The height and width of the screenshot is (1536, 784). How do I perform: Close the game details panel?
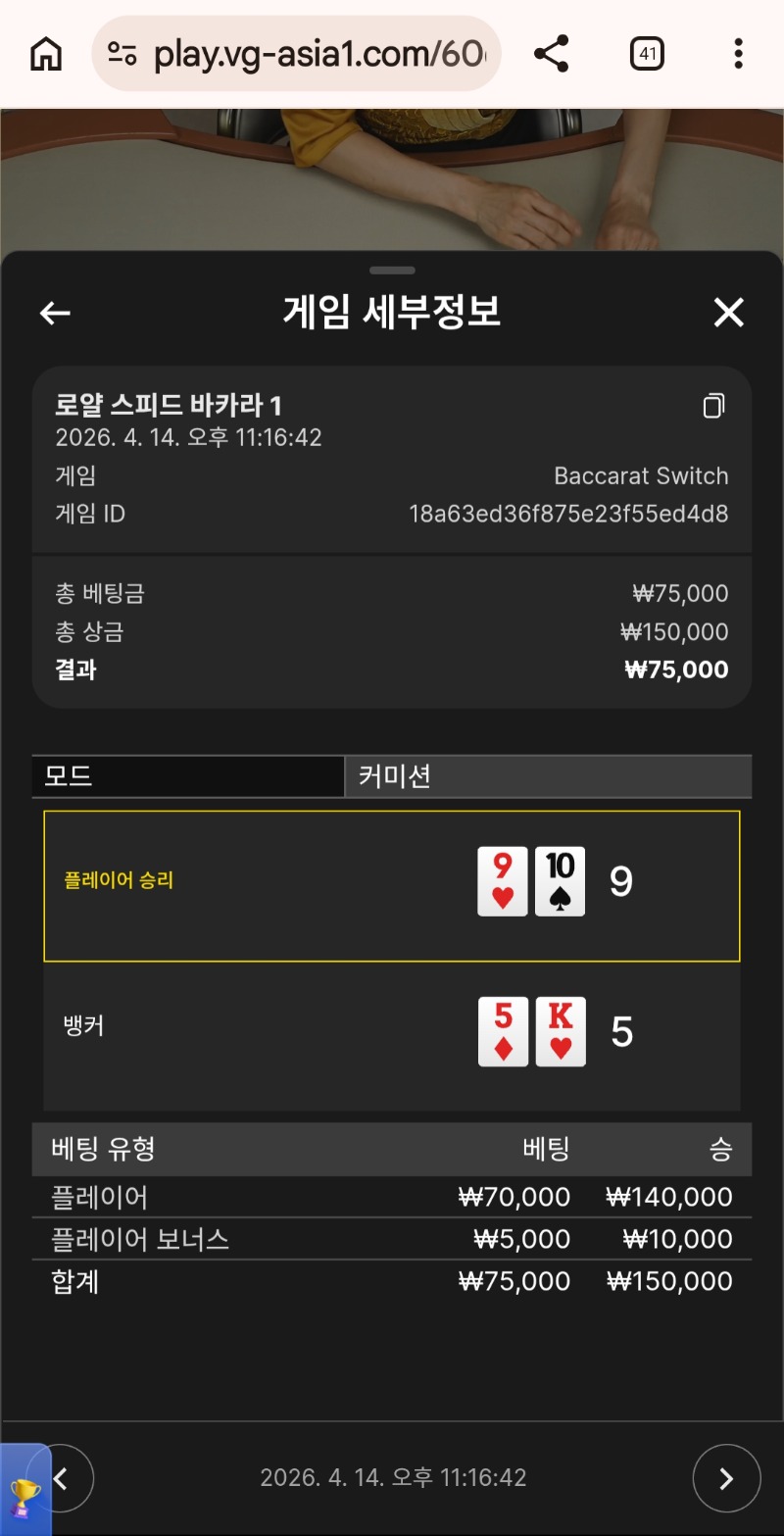tap(728, 313)
